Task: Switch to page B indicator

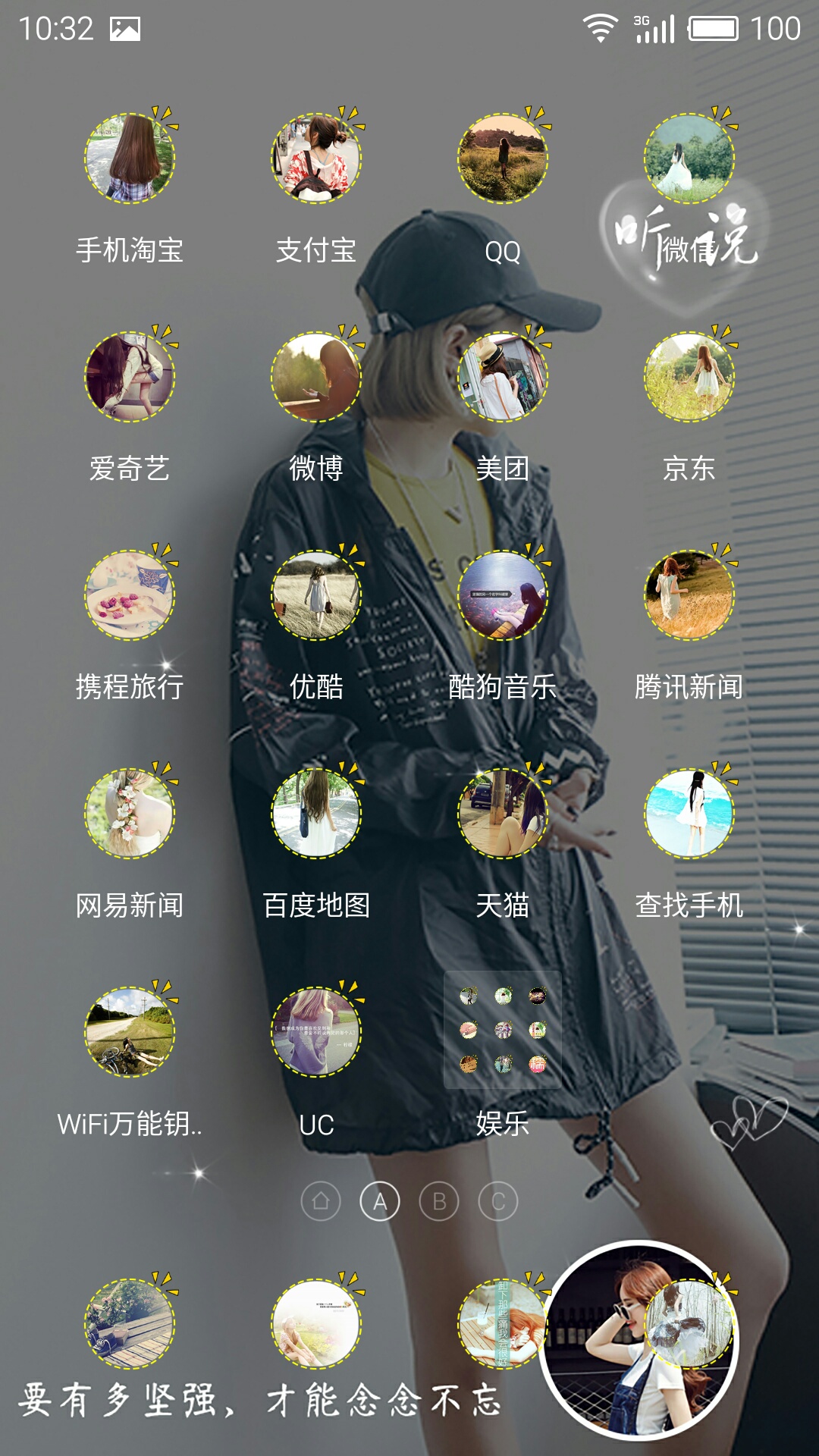Action: pyautogui.click(x=439, y=1201)
